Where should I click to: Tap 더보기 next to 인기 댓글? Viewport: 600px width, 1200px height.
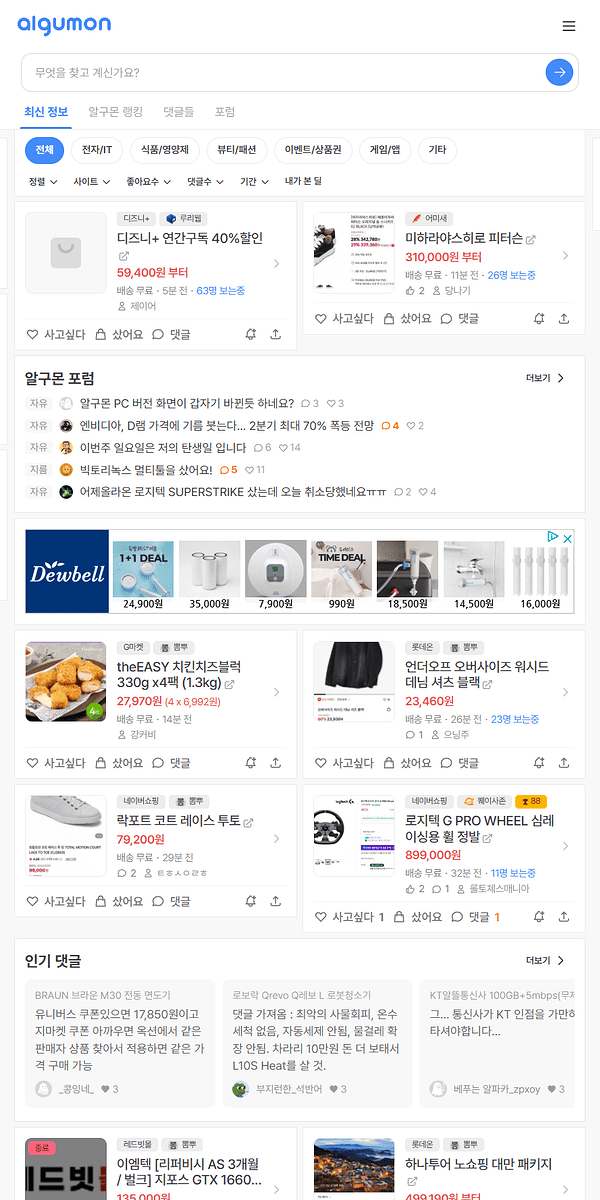click(545, 961)
